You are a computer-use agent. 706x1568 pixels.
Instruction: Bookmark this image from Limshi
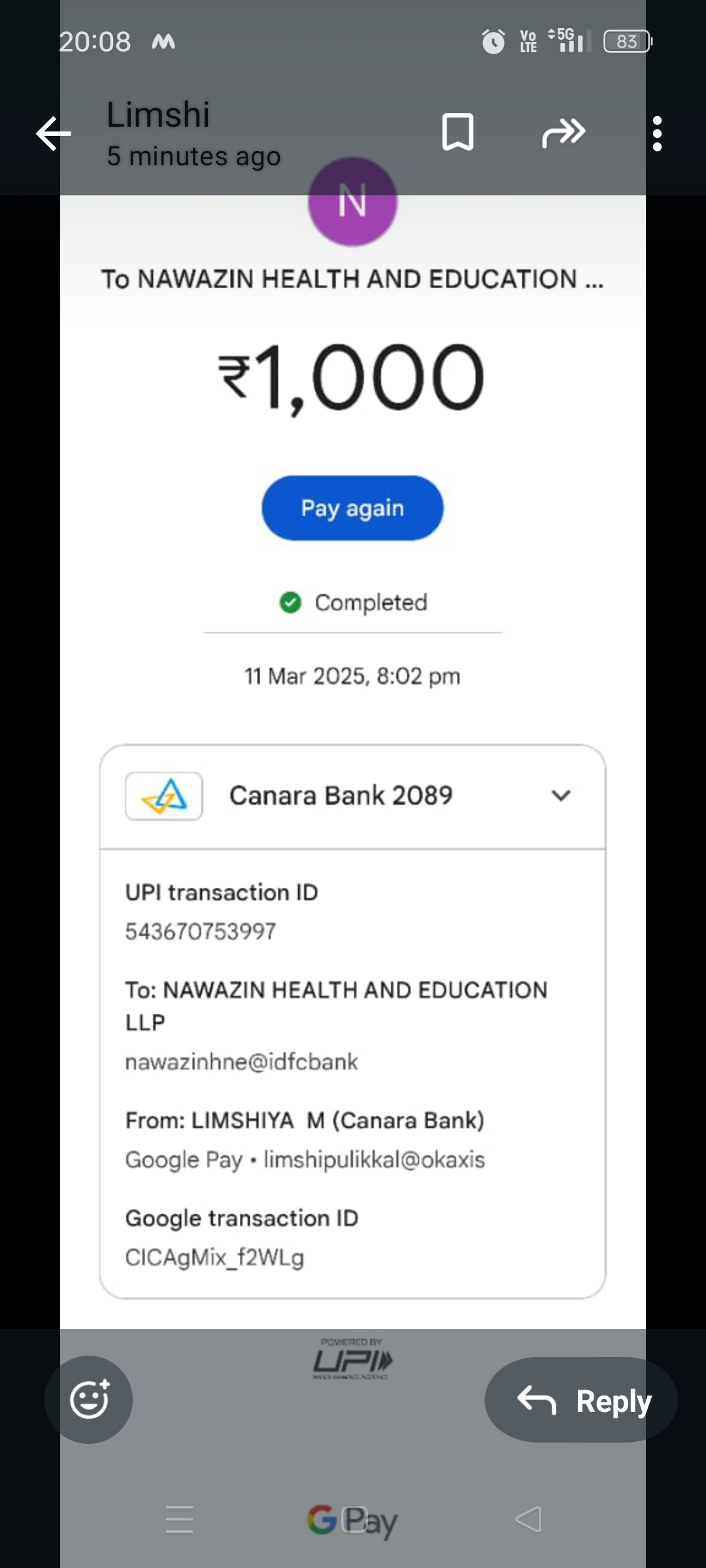[x=458, y=133]
